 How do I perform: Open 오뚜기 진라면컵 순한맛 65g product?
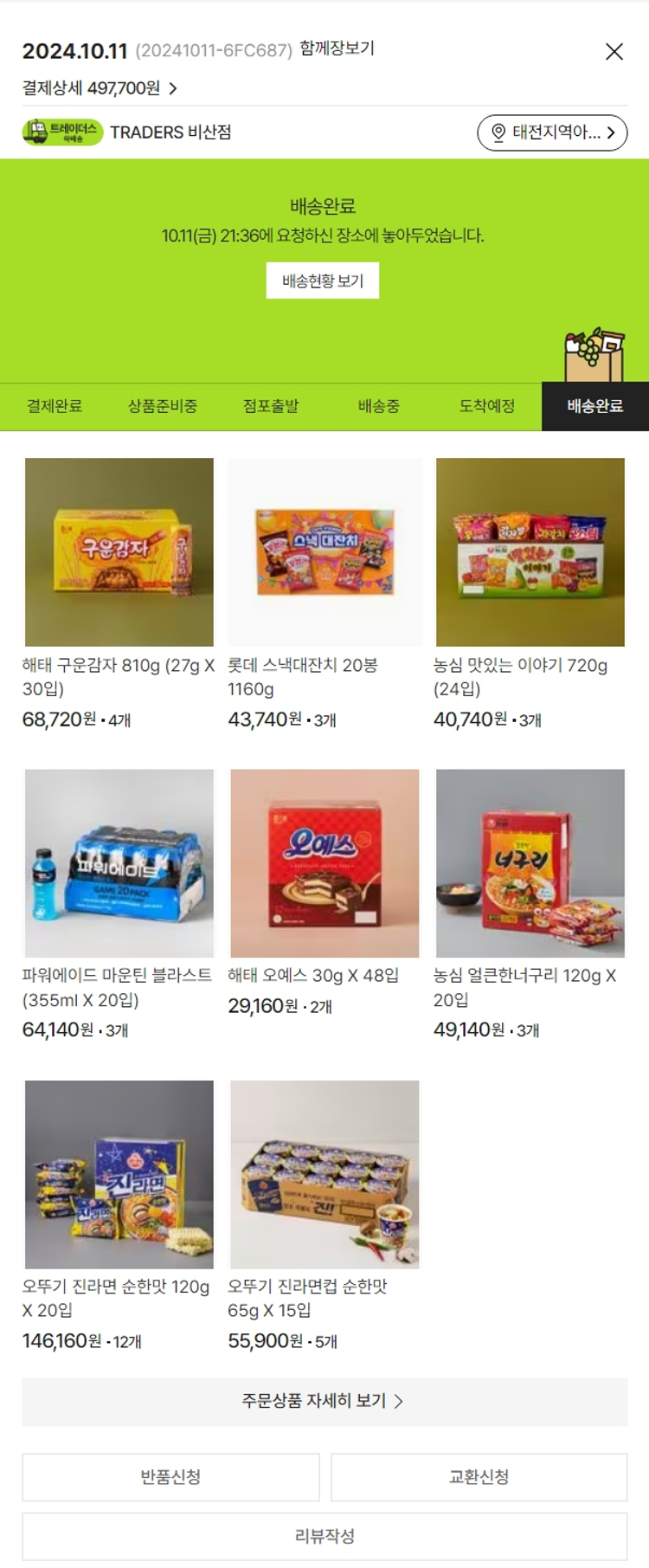(x=324, y=1174)
